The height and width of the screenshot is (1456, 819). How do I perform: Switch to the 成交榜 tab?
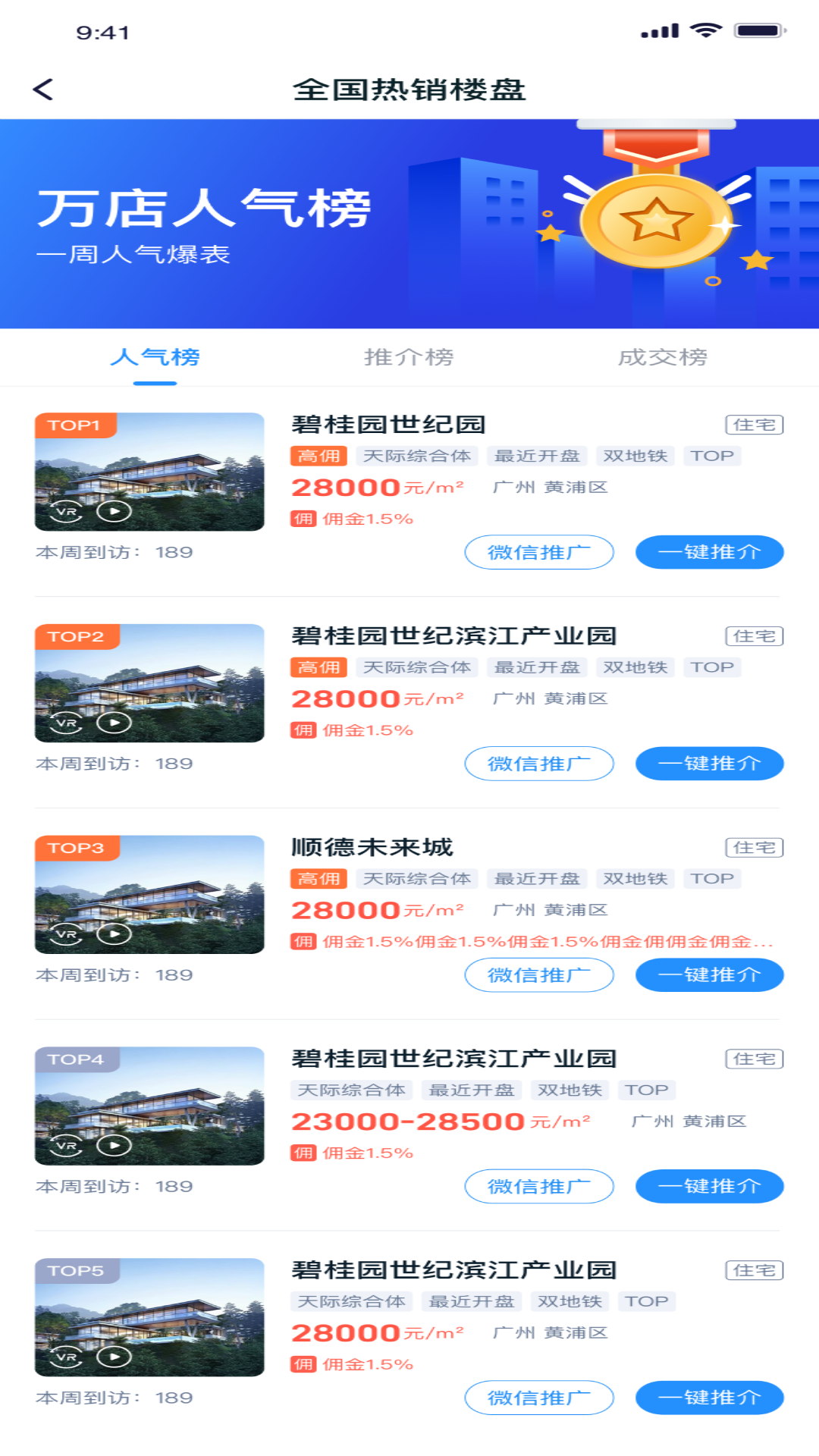tap(663, 357)
